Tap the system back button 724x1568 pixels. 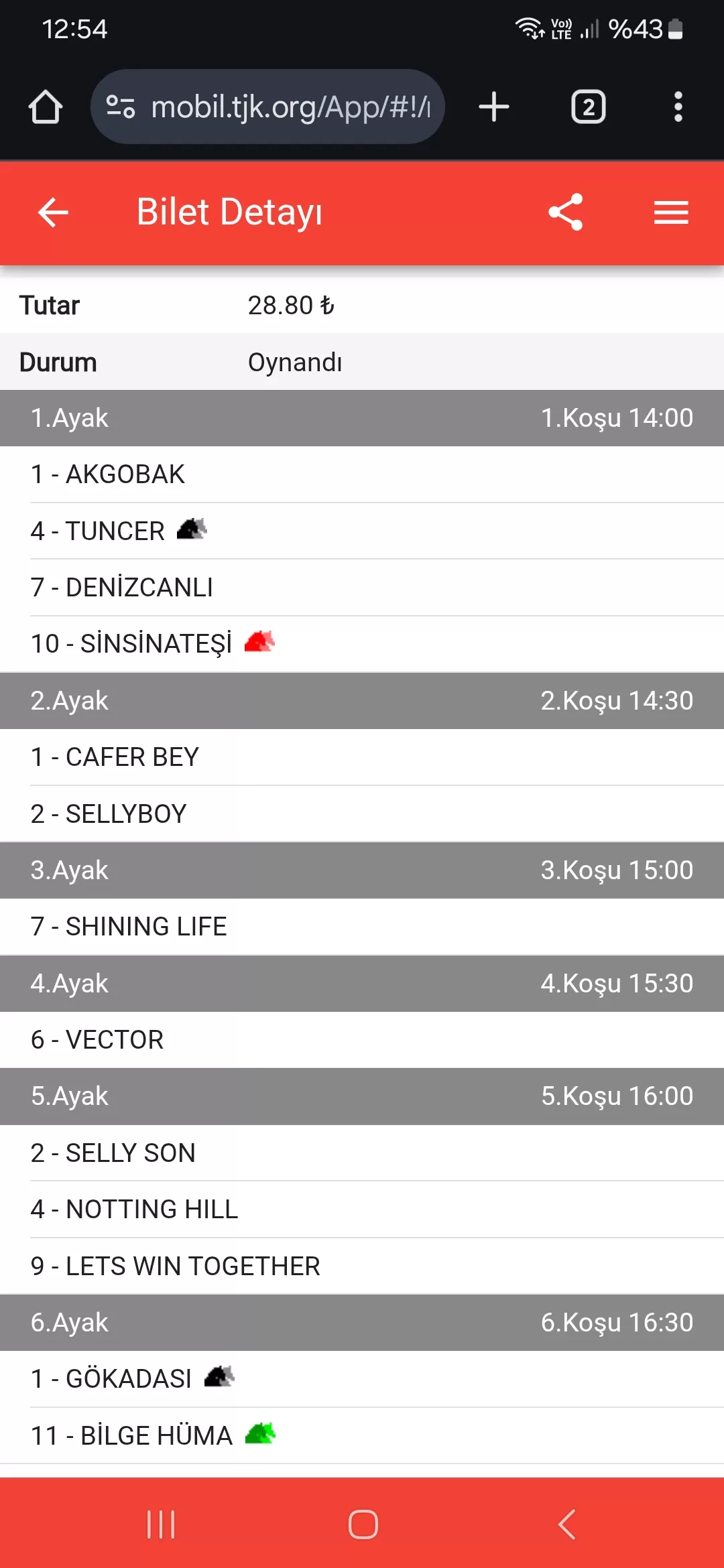pyautogui.click(x=566, y=1524)
